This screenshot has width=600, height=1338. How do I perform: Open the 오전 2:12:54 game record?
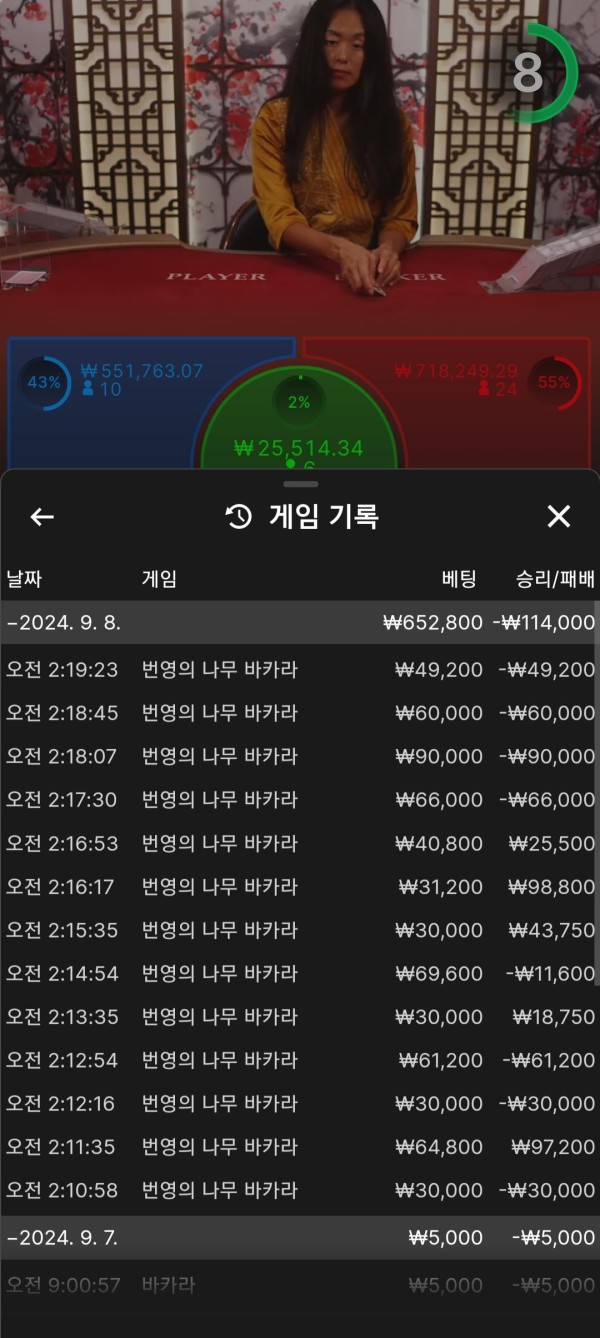pyautogui.click(x=300, y=1060)
